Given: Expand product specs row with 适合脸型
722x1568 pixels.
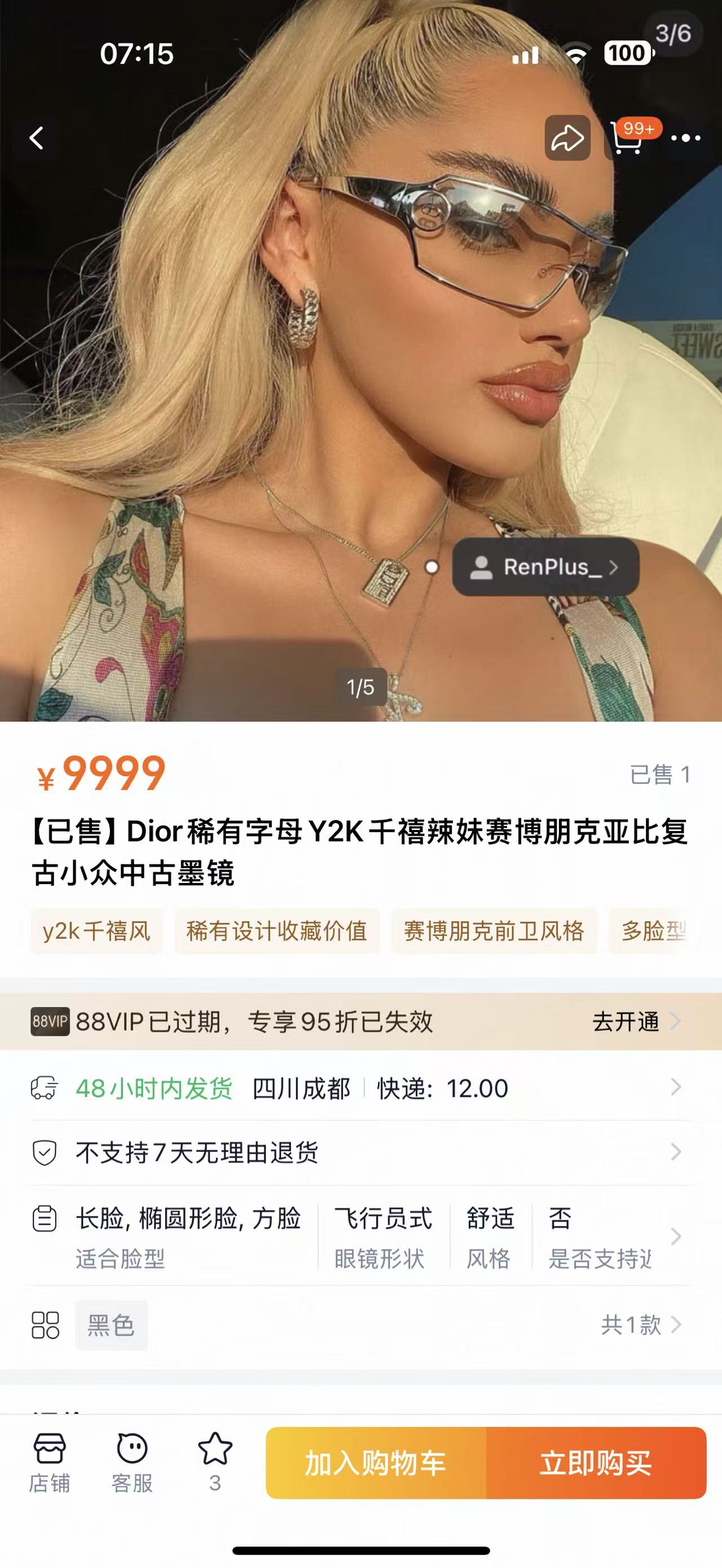Looking at the screenshot, I should point(360,1237).
